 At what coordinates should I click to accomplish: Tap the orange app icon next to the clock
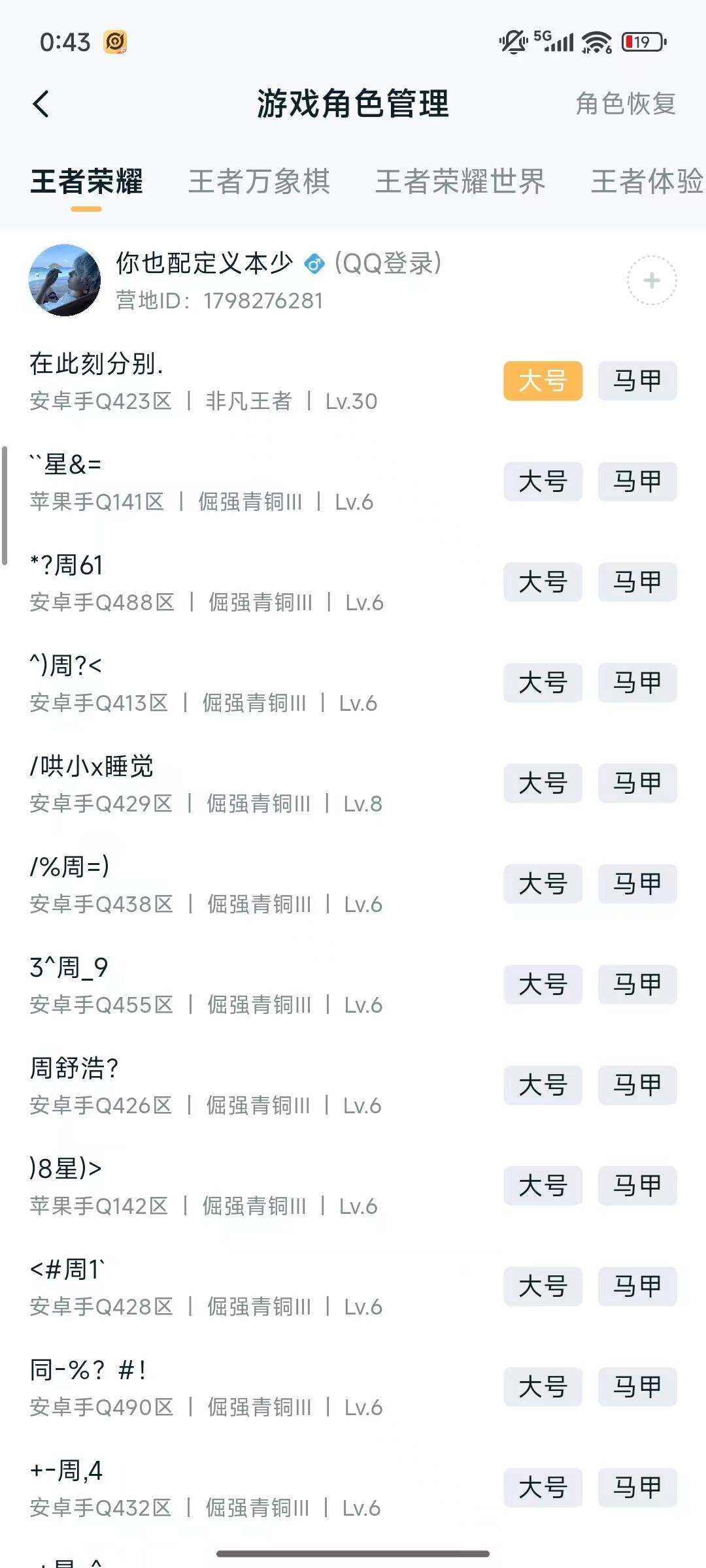coord(112,41)
